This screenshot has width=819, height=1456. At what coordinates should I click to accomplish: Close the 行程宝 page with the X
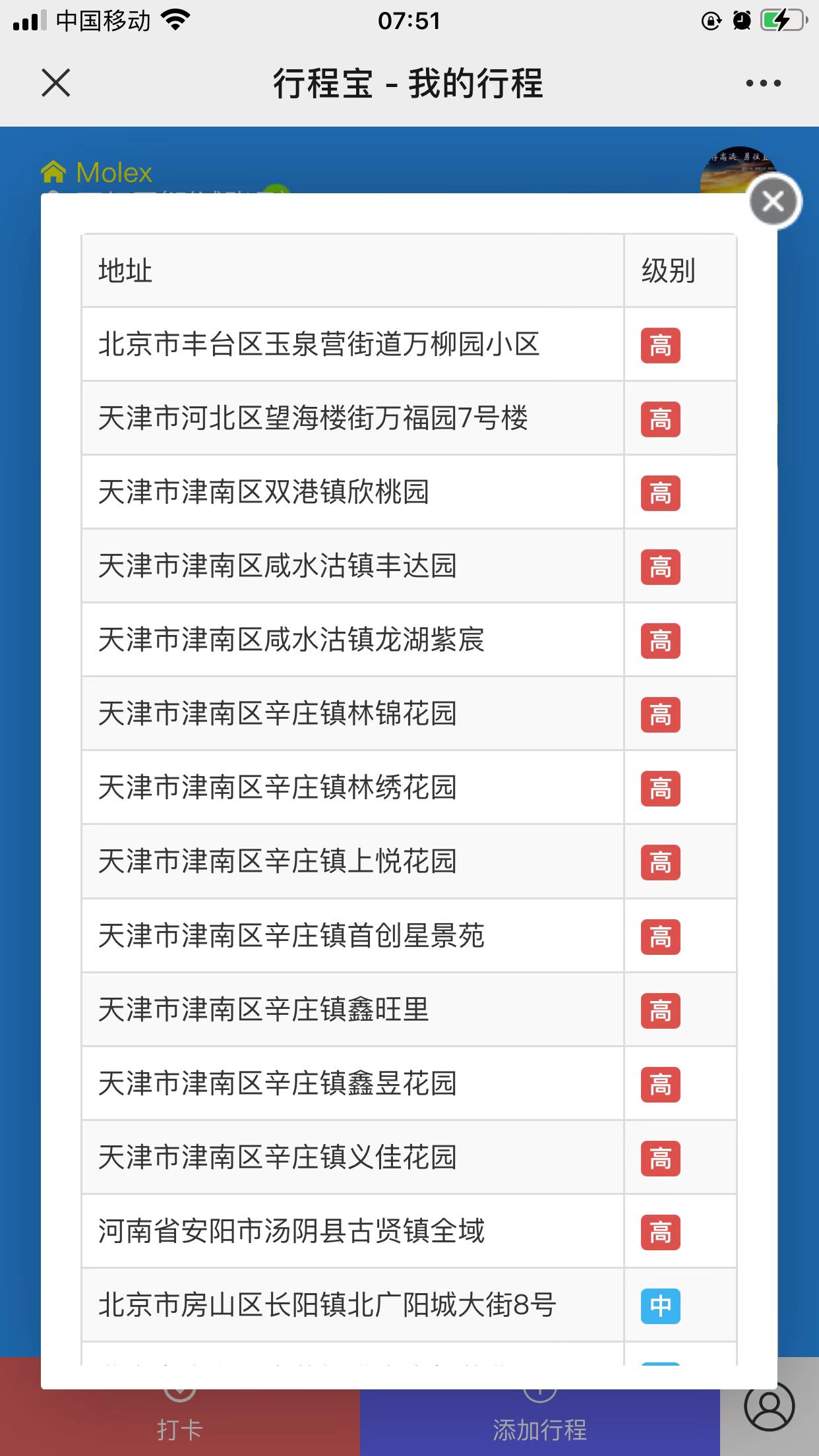coord(56,83)
